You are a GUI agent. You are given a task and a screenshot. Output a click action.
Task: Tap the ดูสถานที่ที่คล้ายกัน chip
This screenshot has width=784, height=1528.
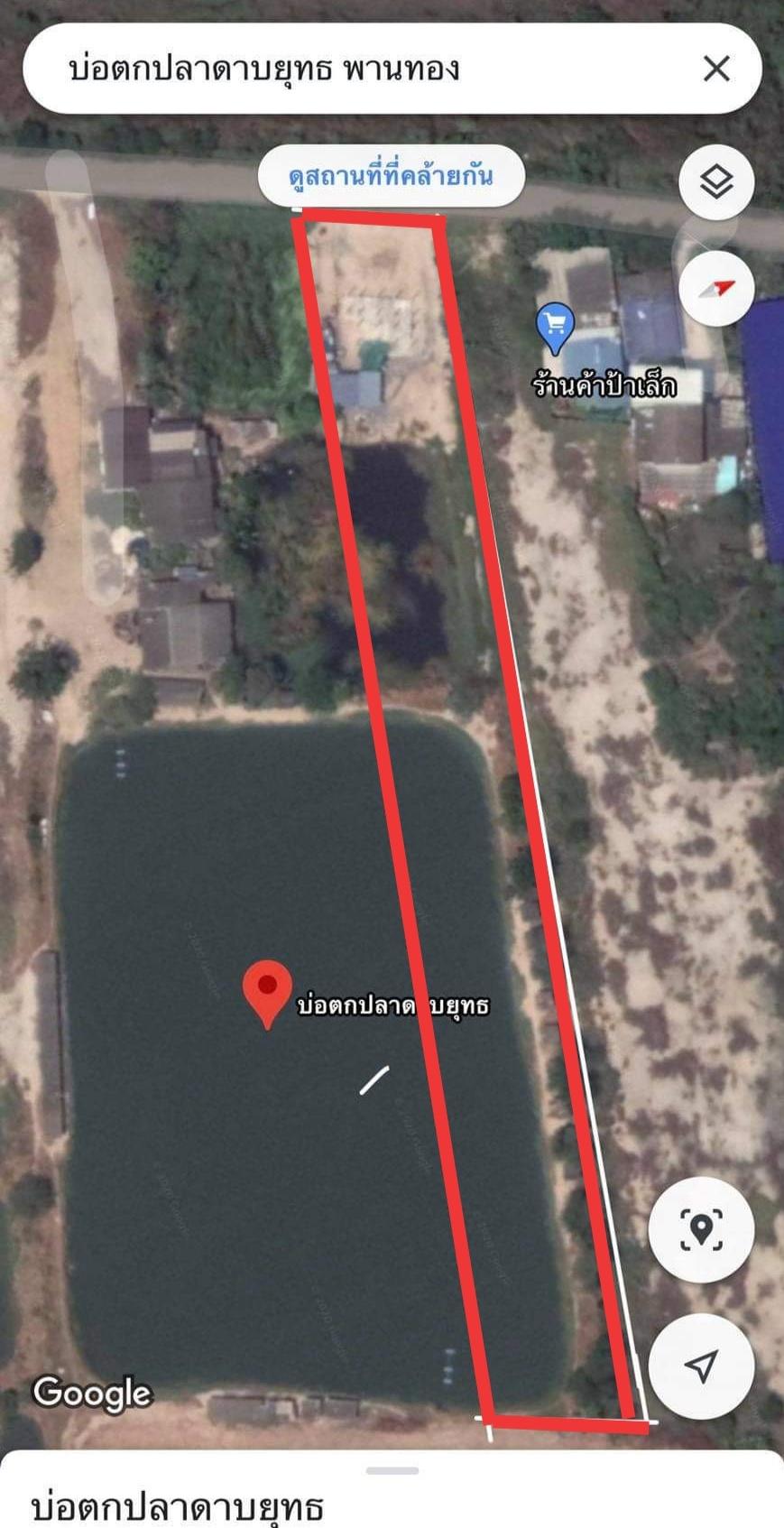click(391, 176)
